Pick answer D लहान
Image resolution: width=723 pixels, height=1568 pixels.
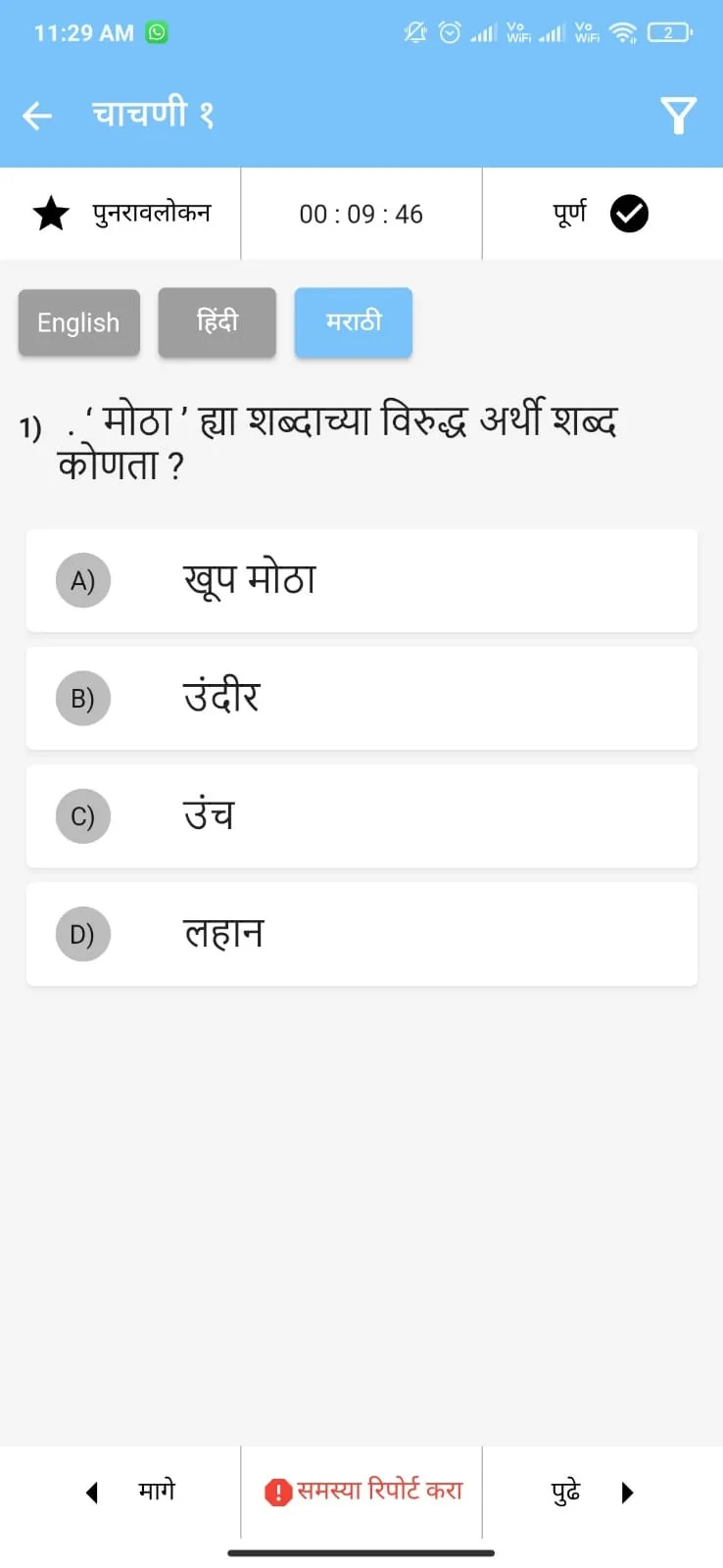[361, 934]
